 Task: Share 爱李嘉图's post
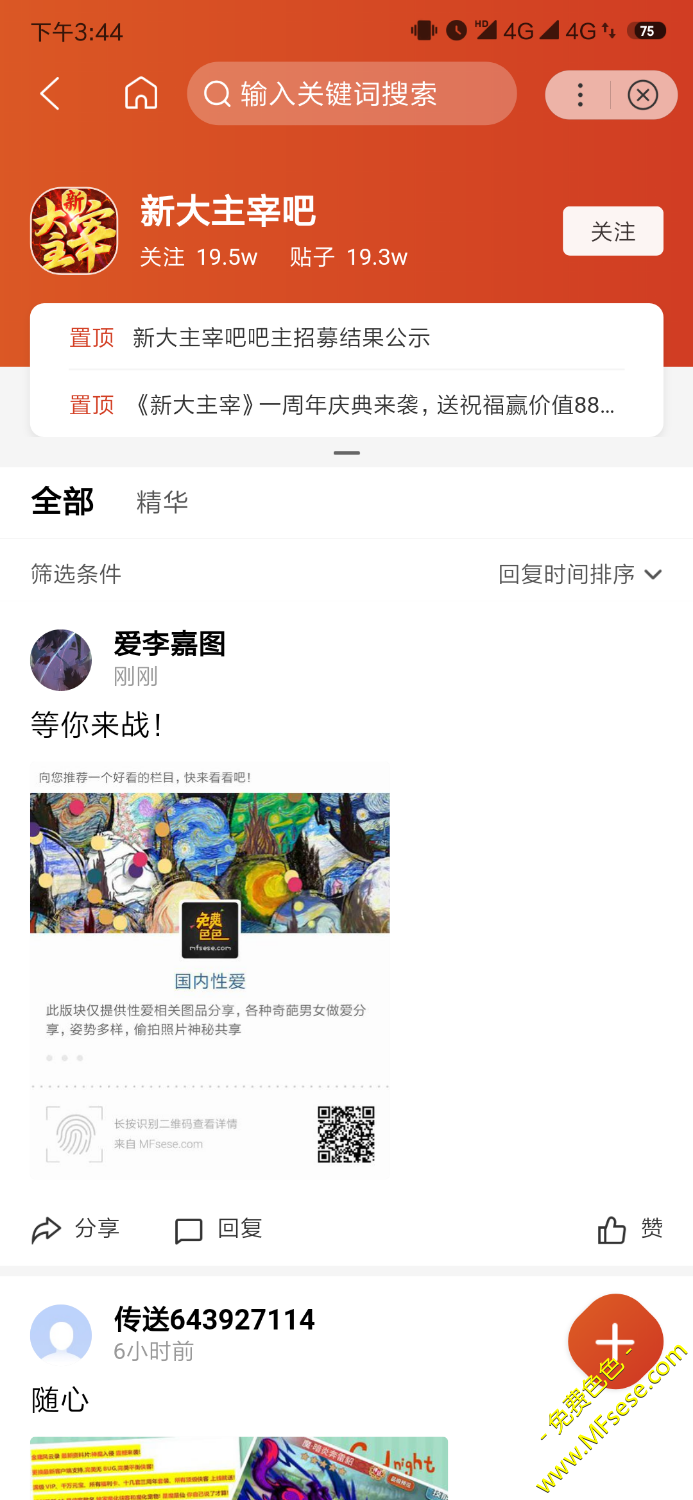[x=76, y=1229]
